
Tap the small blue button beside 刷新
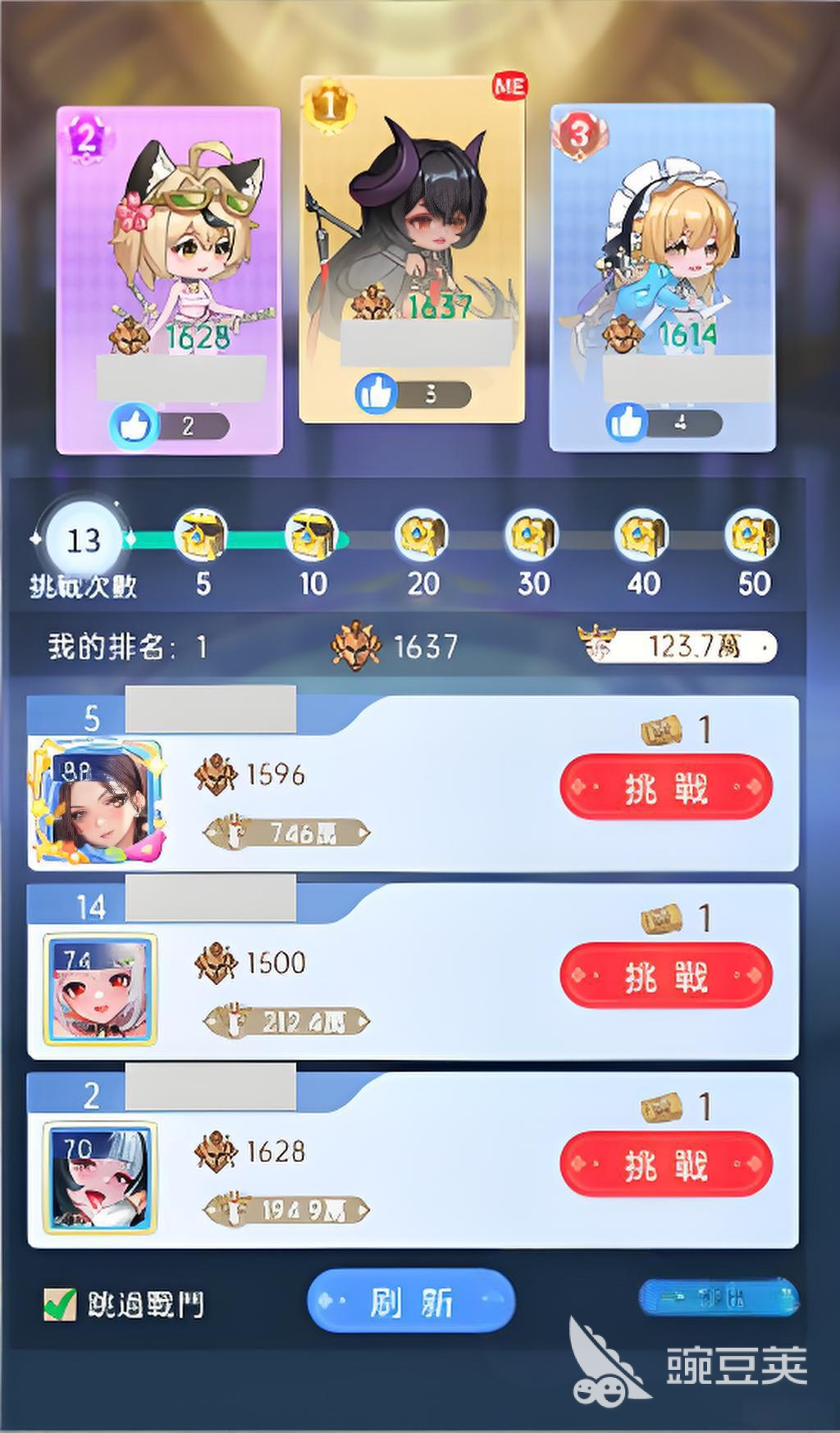(x=718, y=1298)
